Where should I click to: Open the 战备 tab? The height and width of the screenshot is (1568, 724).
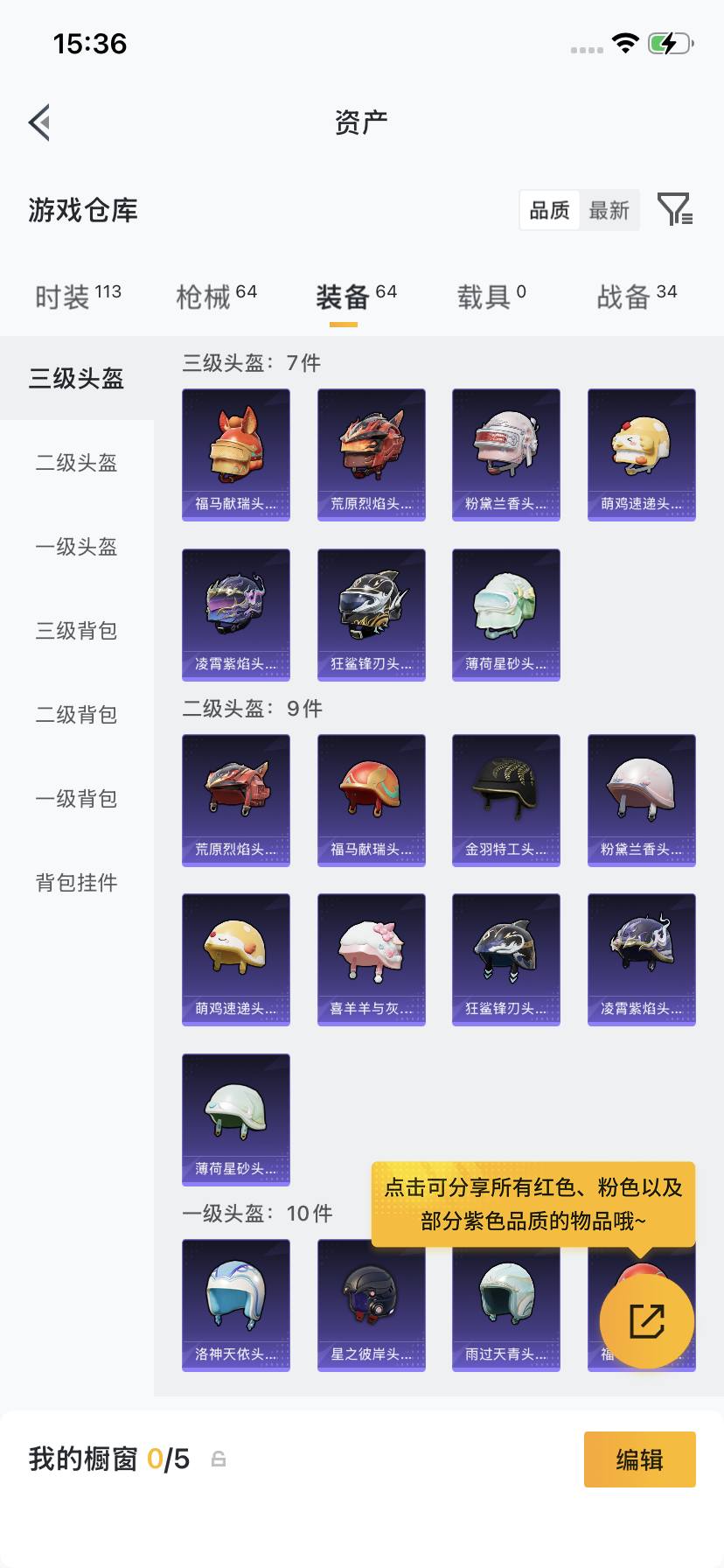[636, 296]
